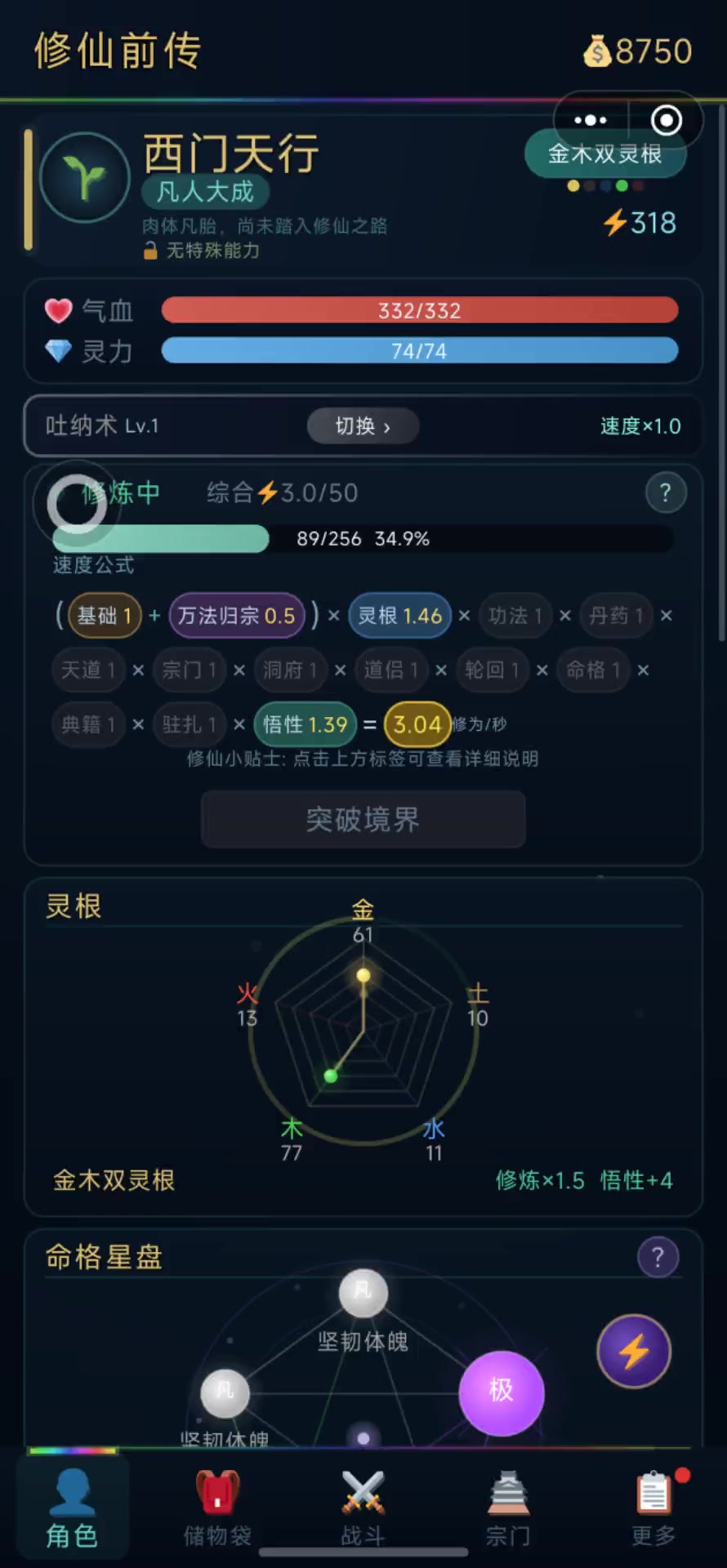Close the mini program with the circle button
This screenshot has width=727, height=1568.
[x=666, y=121]
